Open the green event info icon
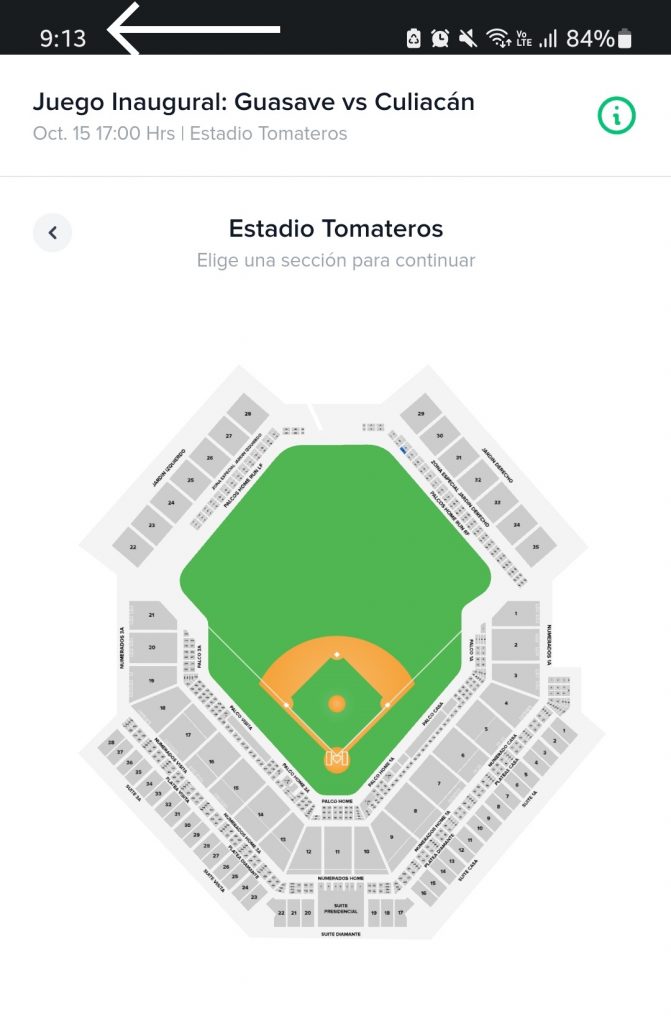This screenshot has height=1024, width=671. pos(616,116)
